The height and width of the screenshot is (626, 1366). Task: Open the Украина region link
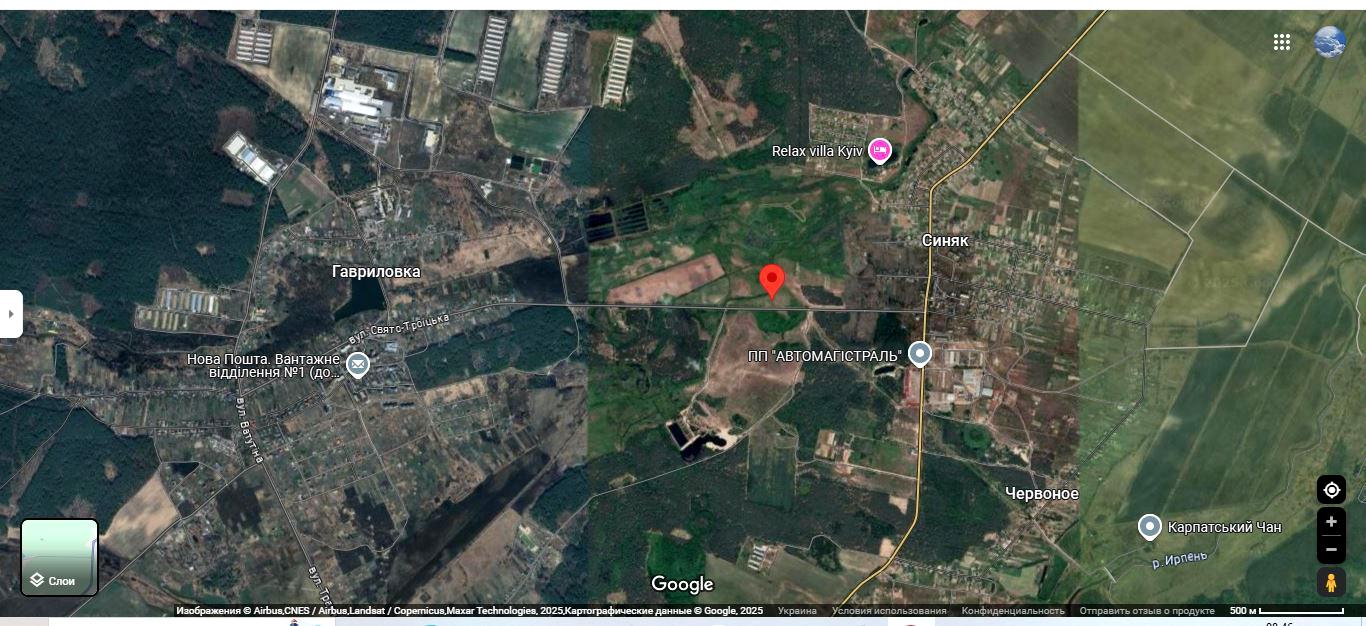797,611
